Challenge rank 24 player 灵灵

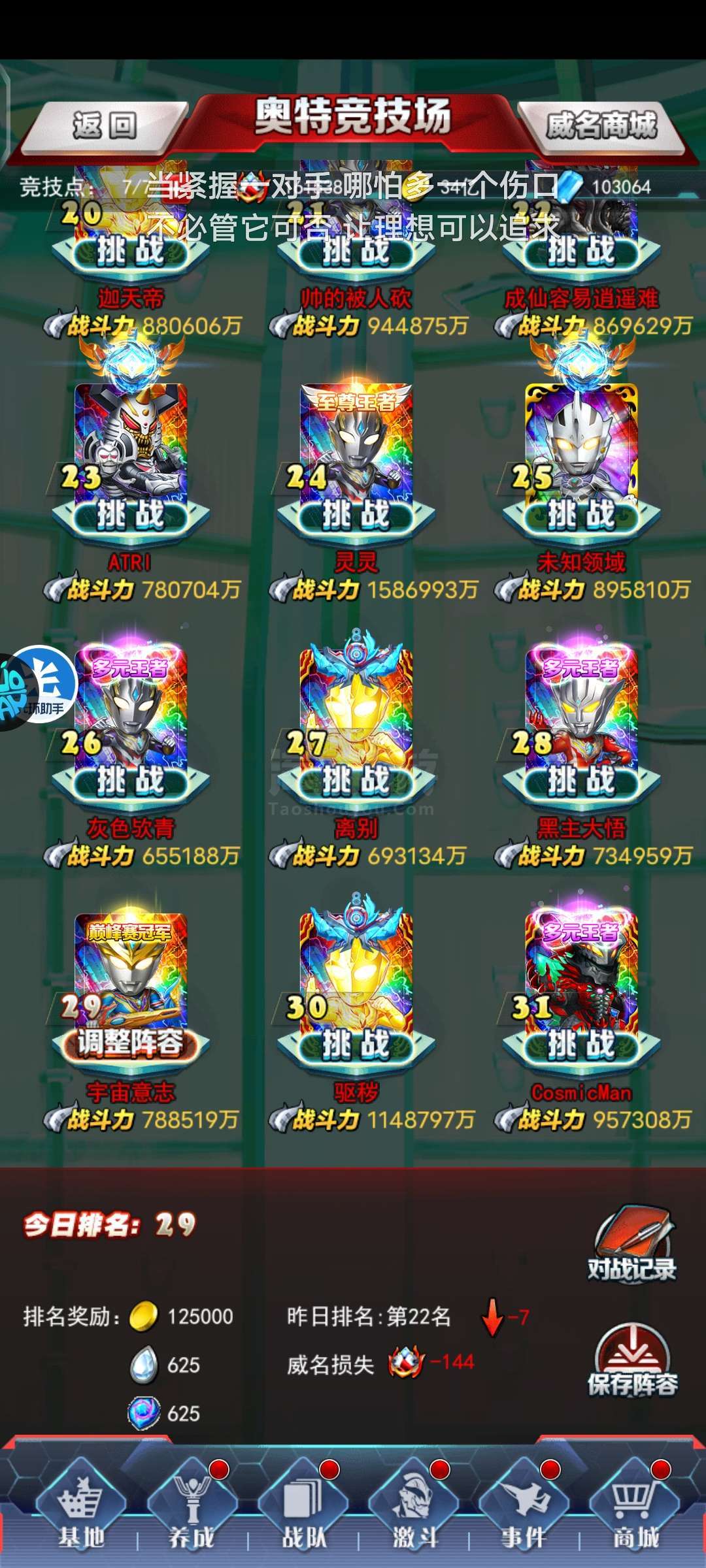356,515
